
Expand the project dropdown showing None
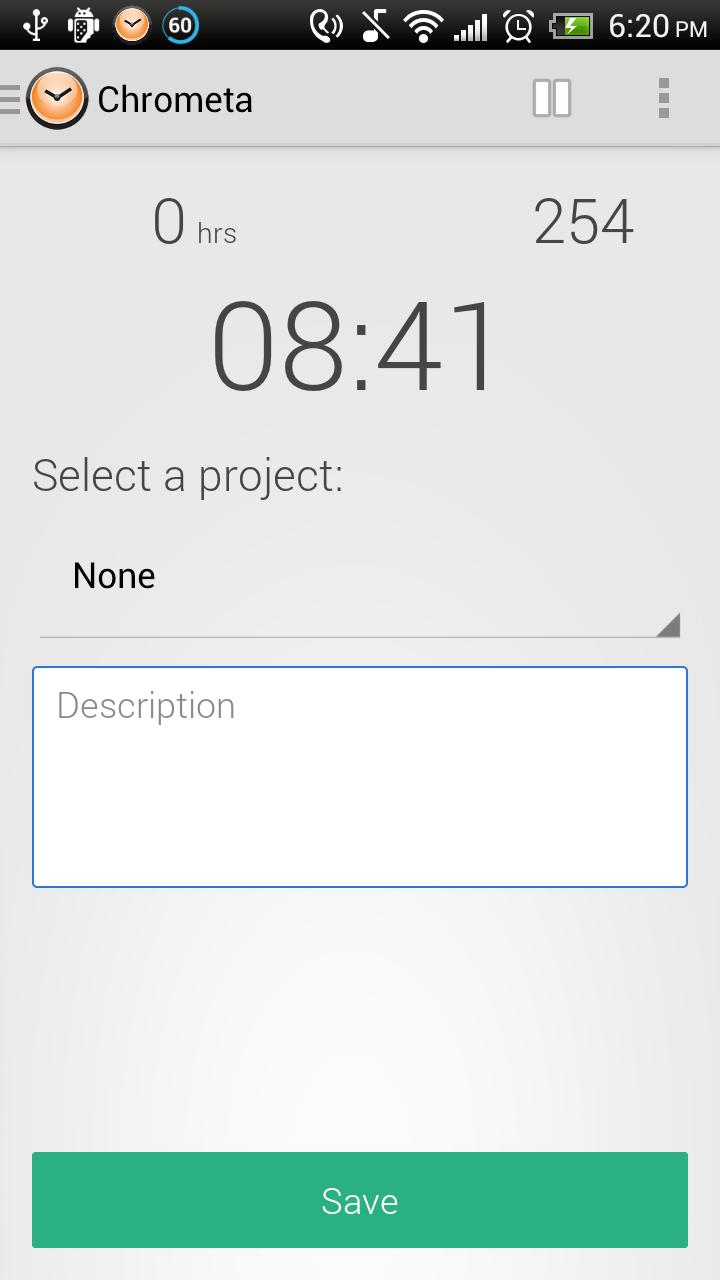360,577
